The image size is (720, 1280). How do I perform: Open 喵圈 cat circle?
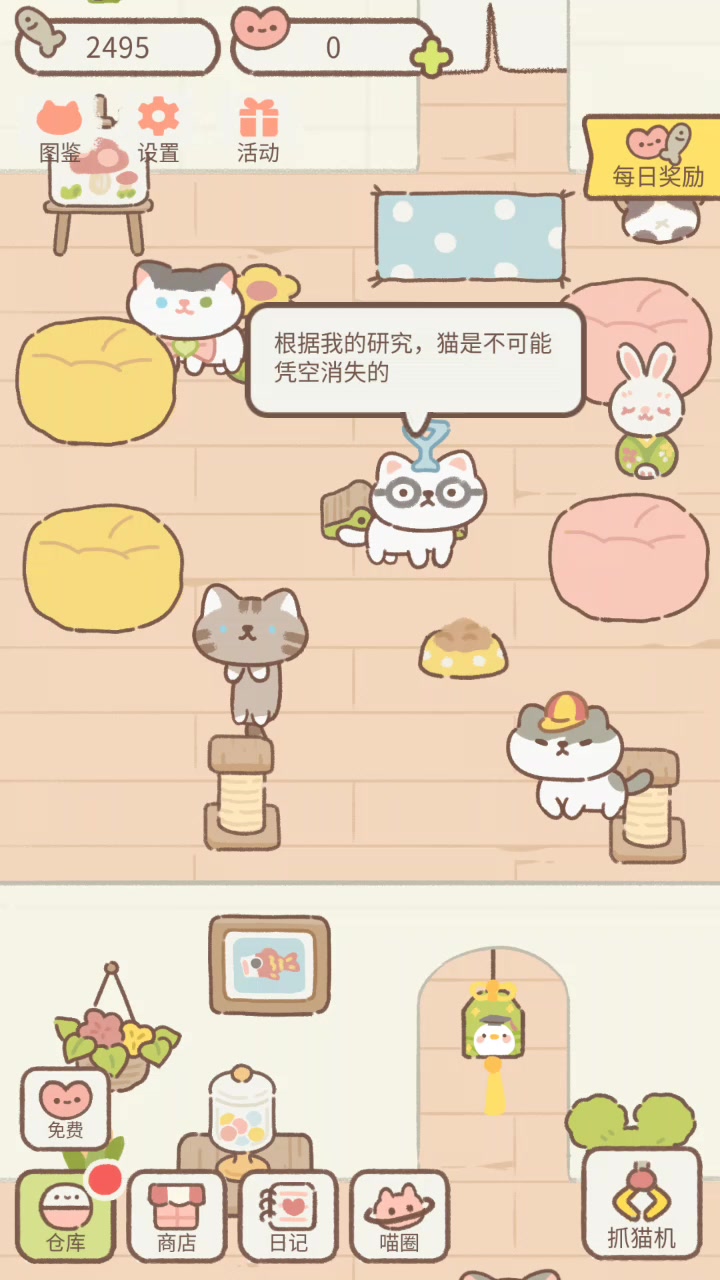tap(399, 1216)
